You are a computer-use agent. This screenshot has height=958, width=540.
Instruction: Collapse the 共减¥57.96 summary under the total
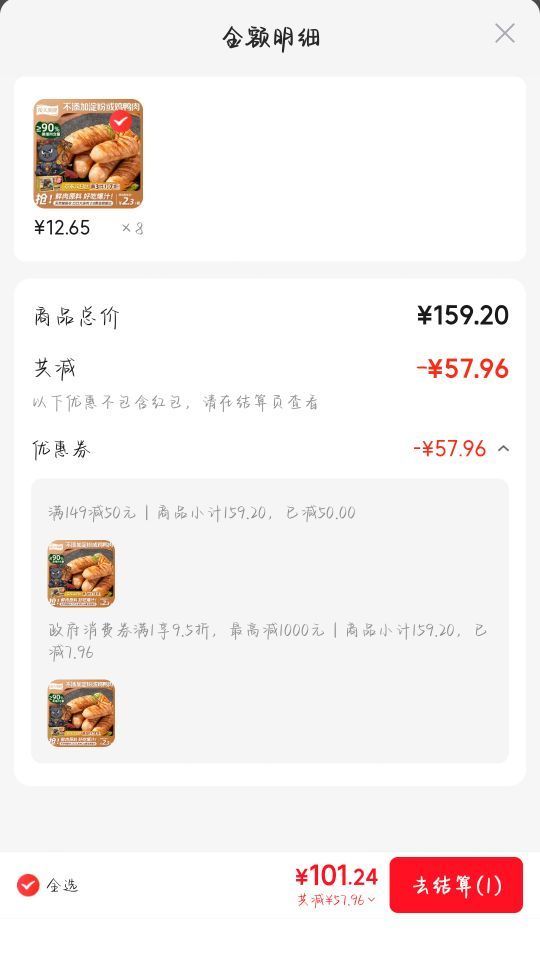(337, 900)
